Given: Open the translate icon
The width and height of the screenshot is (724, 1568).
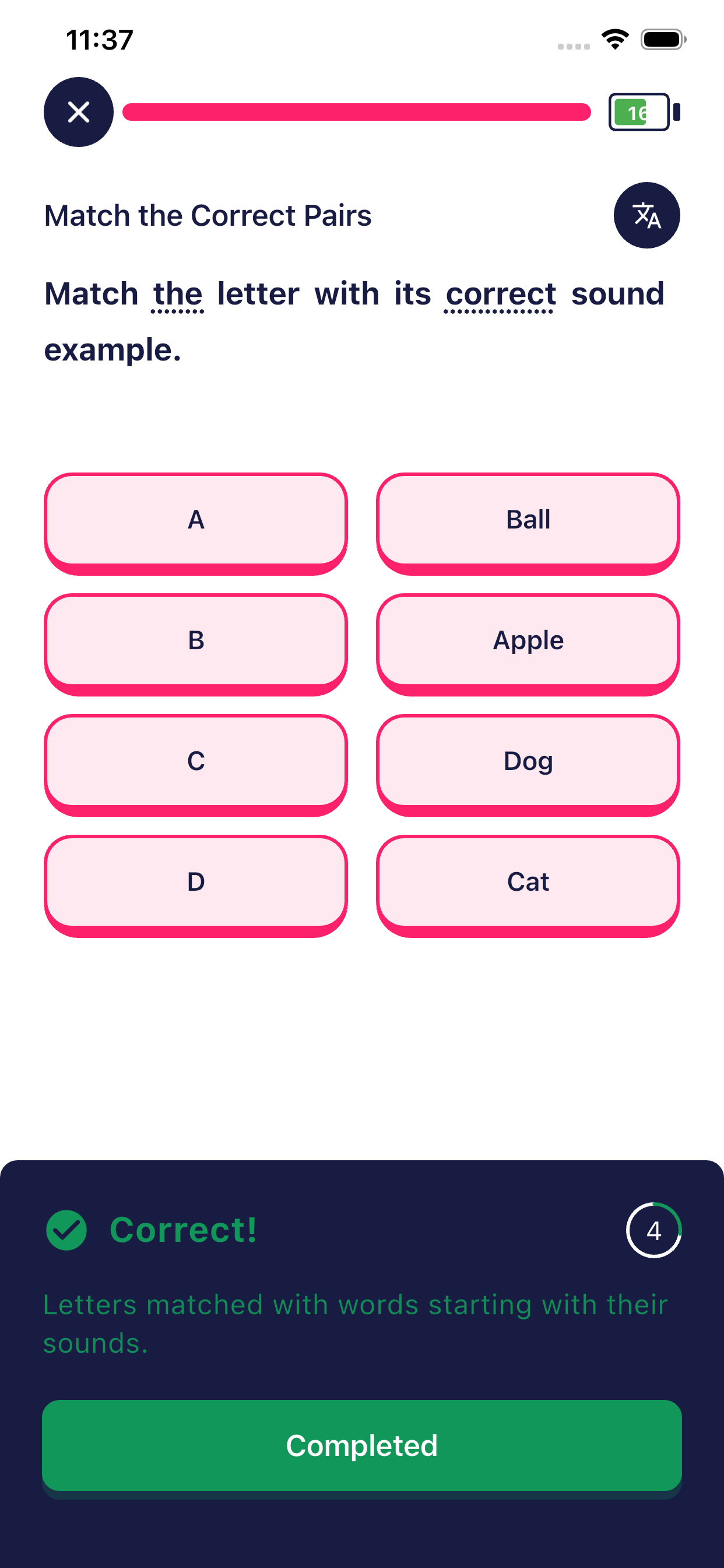Looking at the screenshot, I should coord(646,215).
